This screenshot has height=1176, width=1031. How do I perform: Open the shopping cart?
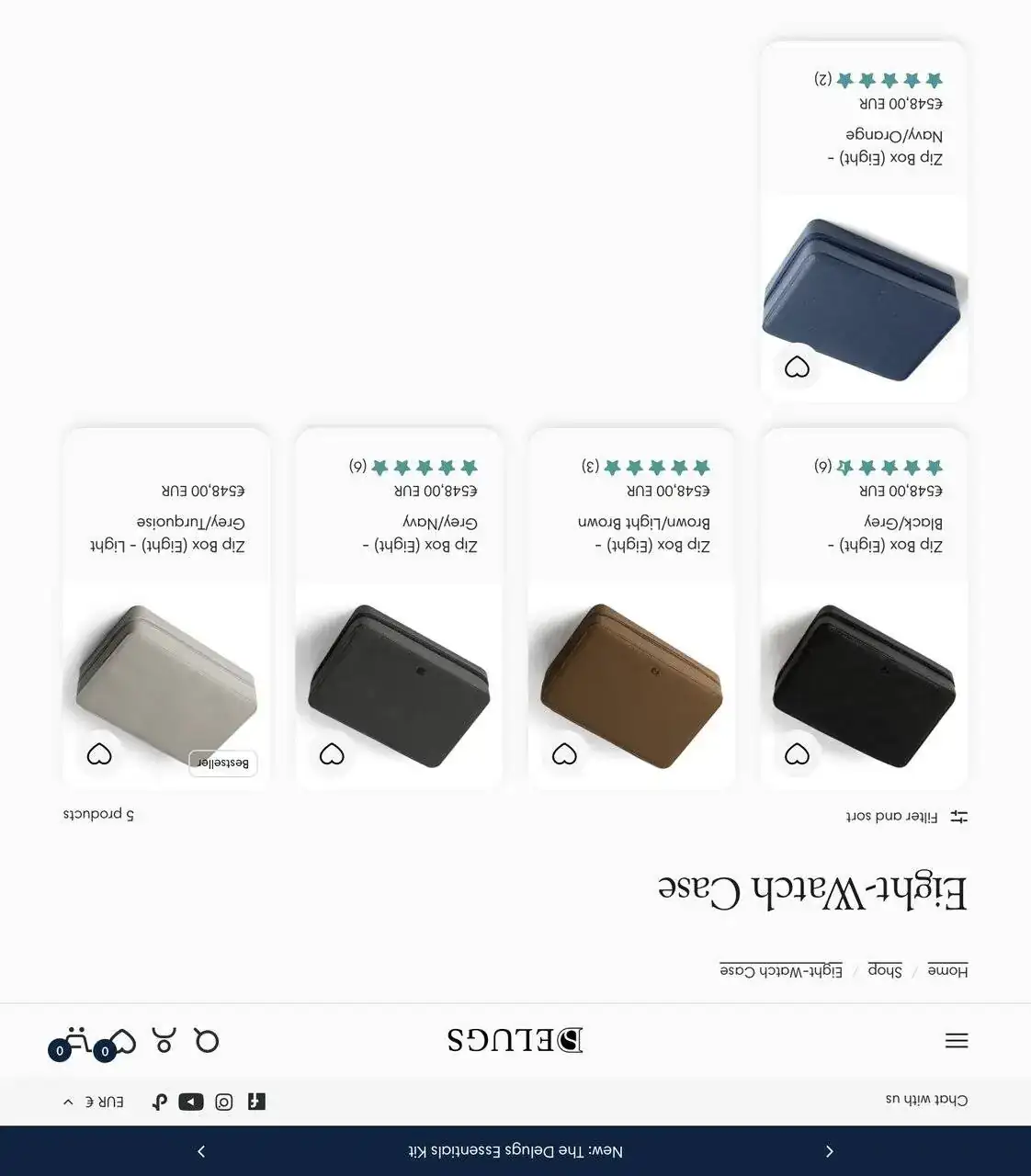(75, 1042)
